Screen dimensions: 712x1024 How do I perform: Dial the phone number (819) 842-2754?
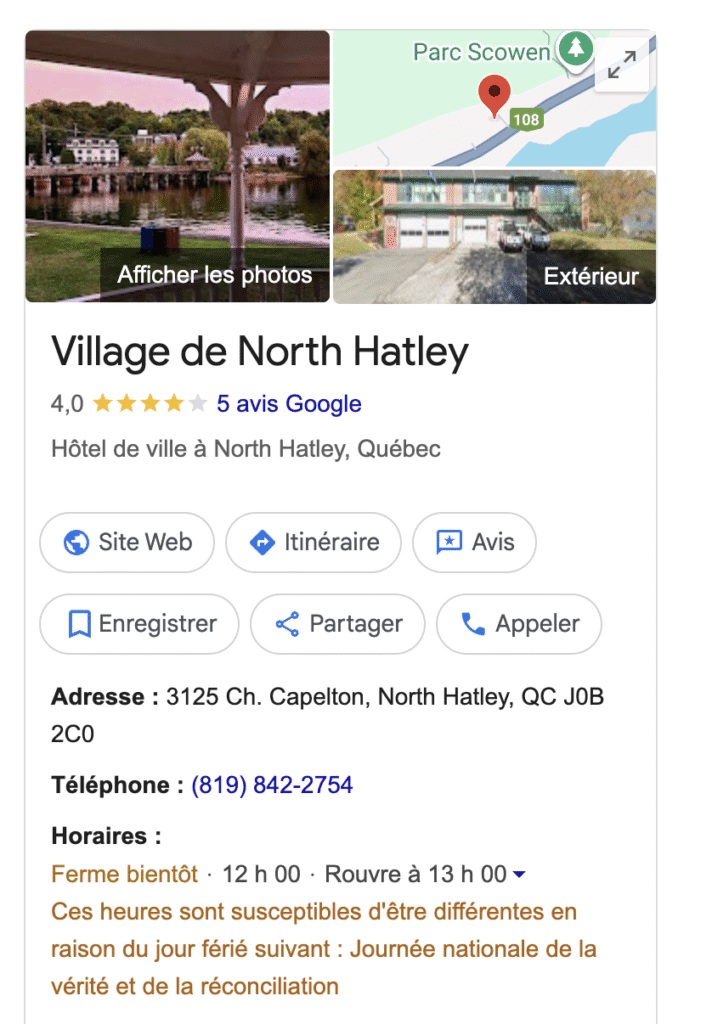[x=272, y=785]
